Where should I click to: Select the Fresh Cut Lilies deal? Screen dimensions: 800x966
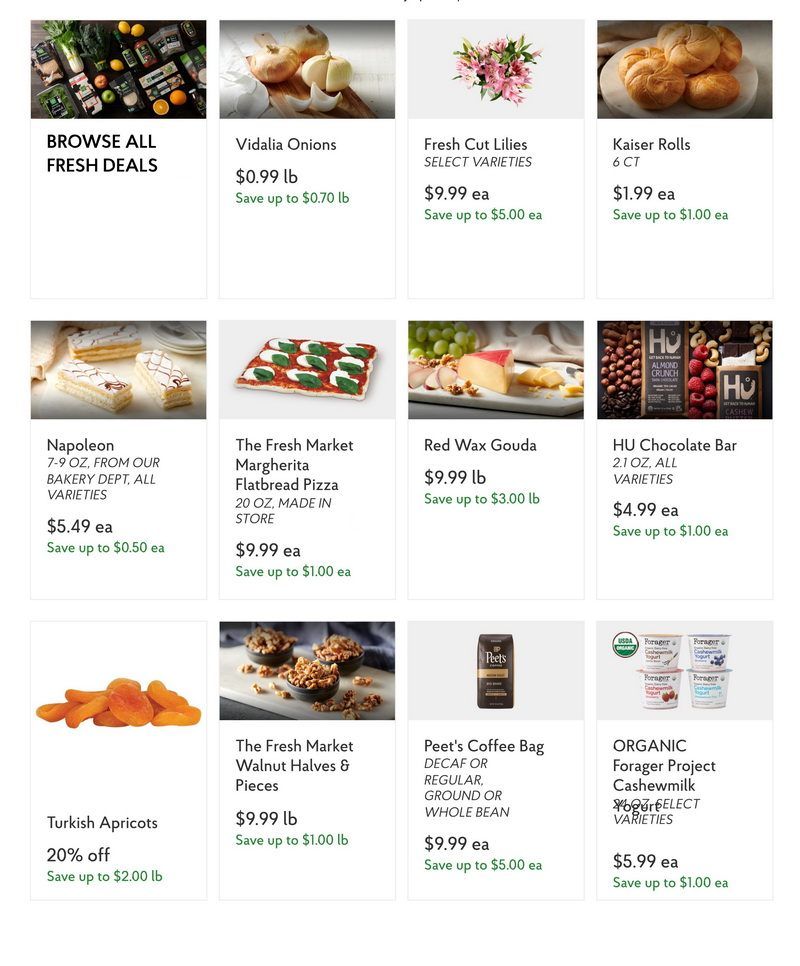pyautogui.click(x=495, y=68)
